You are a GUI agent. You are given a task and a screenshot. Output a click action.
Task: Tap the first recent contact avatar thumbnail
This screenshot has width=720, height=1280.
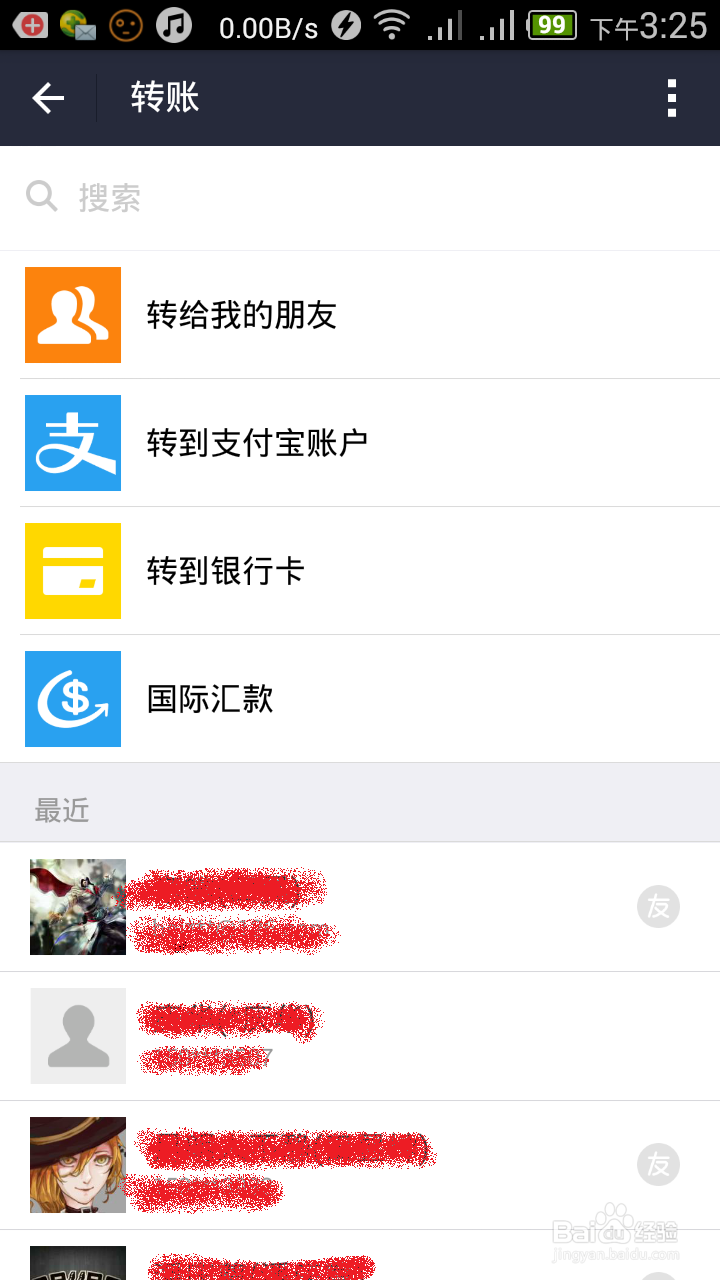pyautogui.click(x=78, y=906)
